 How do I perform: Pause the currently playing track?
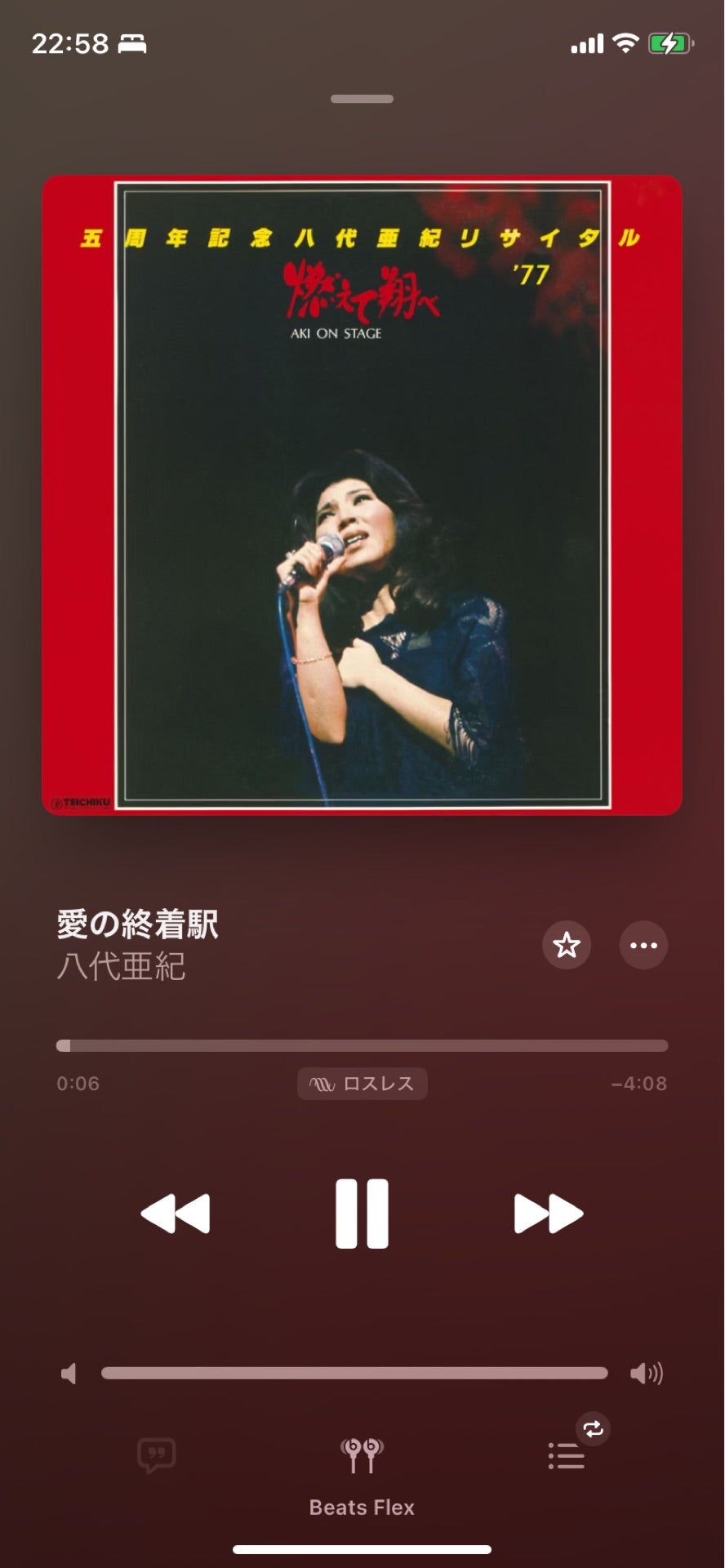click(x=362, y=1214)
